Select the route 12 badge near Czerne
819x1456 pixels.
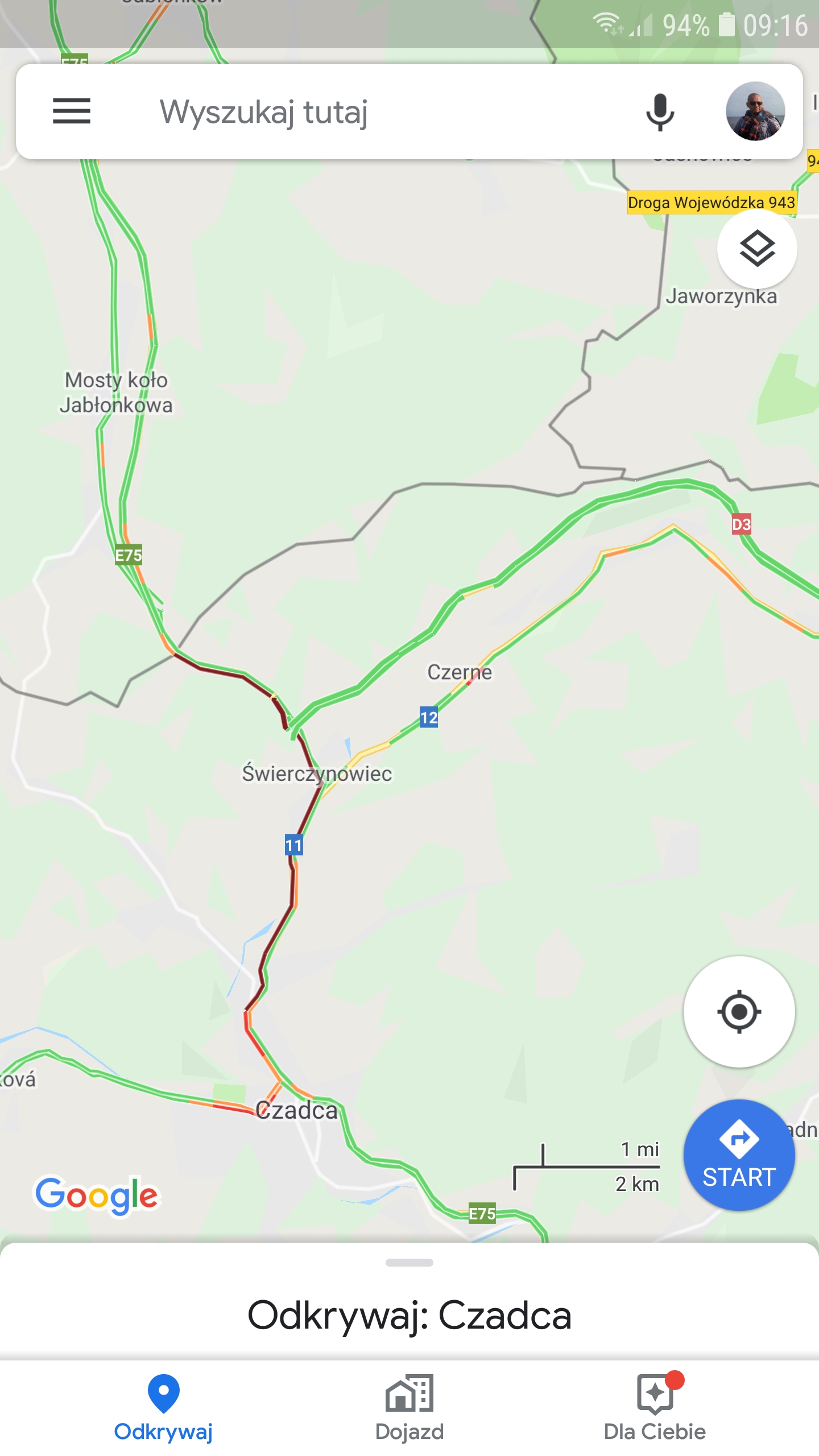[x=429, y=718]
